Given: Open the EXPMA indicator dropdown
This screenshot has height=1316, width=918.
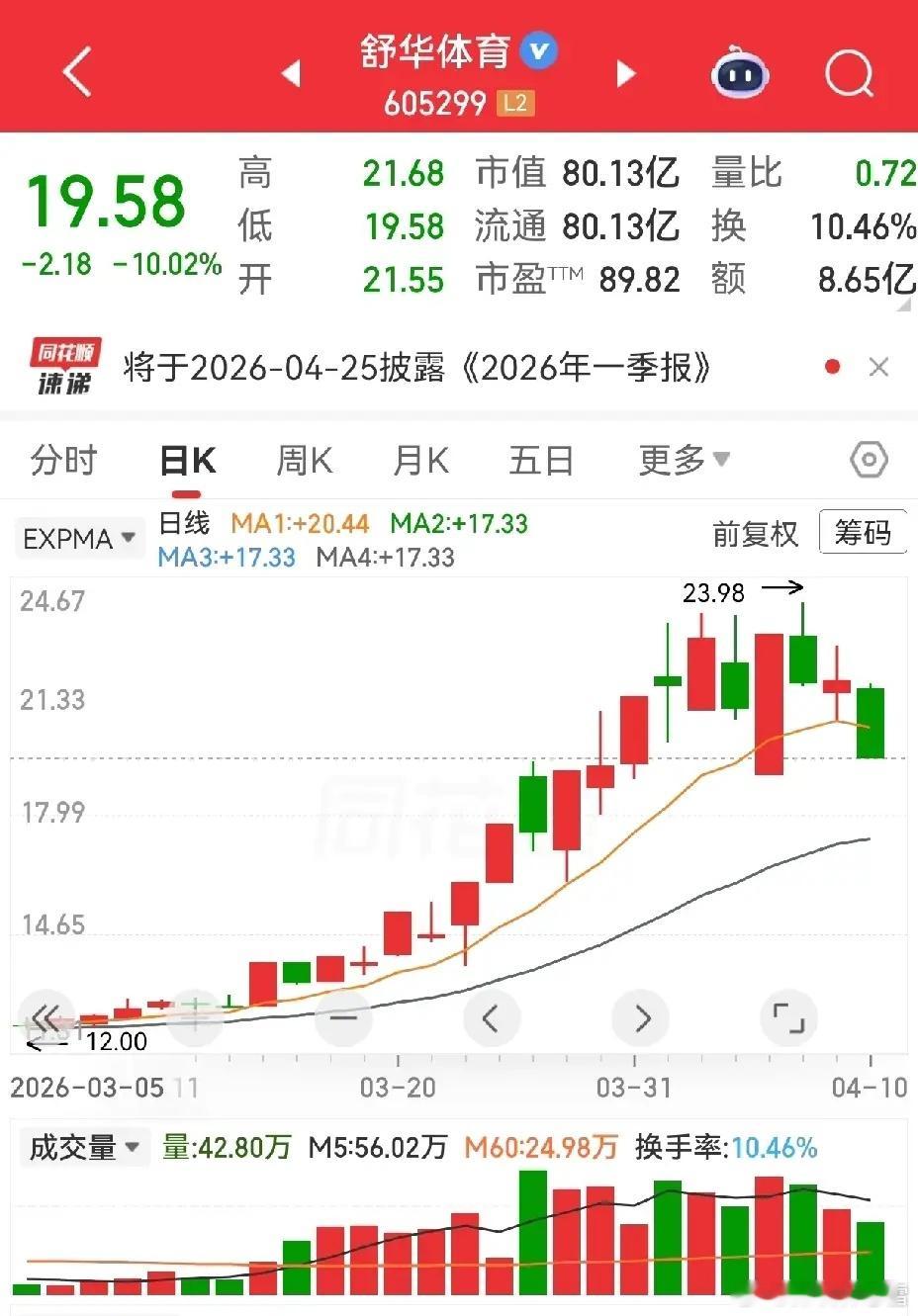Looking at the screenshot, I should coord(79,539).
